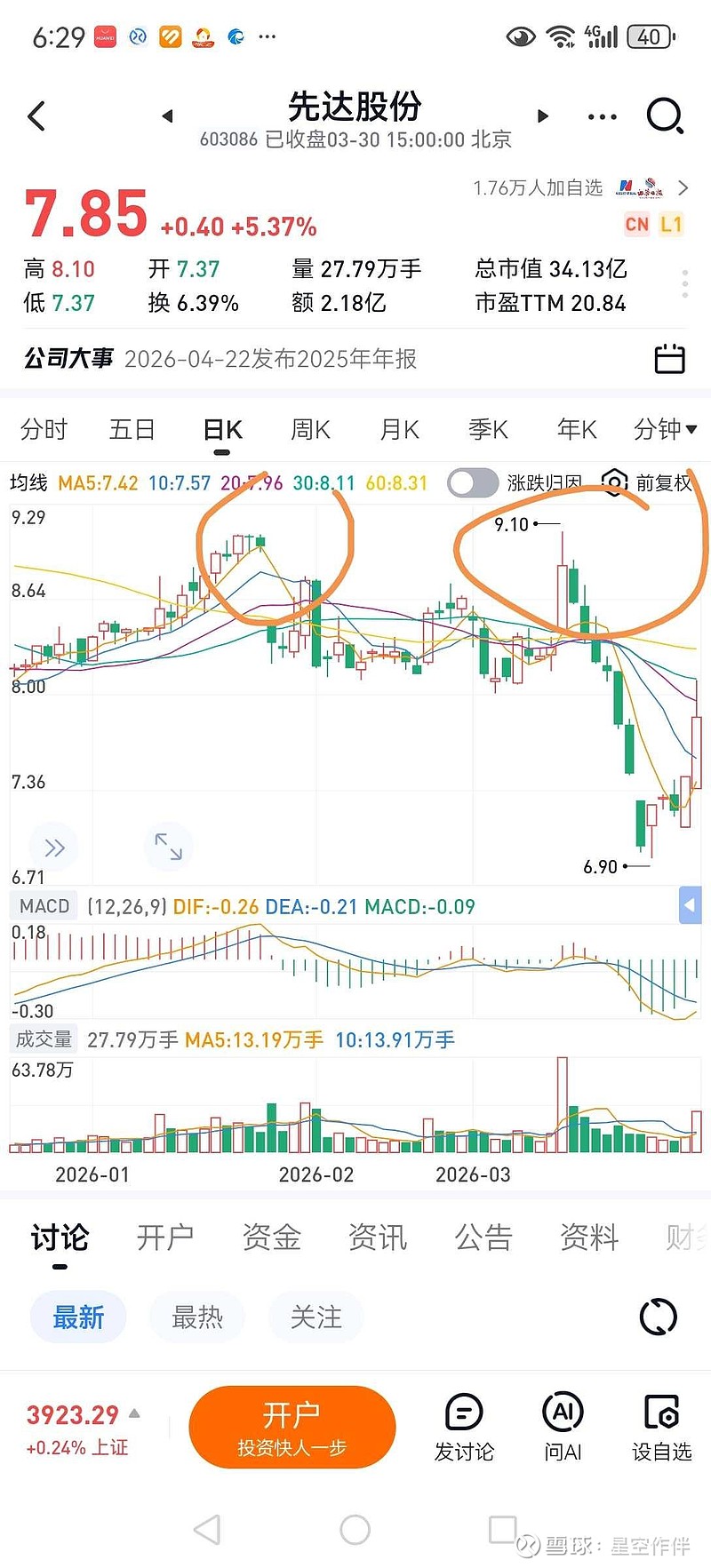Open the 分钟 dropdown
Screen dimensions: 711x1568
point(665,429)
